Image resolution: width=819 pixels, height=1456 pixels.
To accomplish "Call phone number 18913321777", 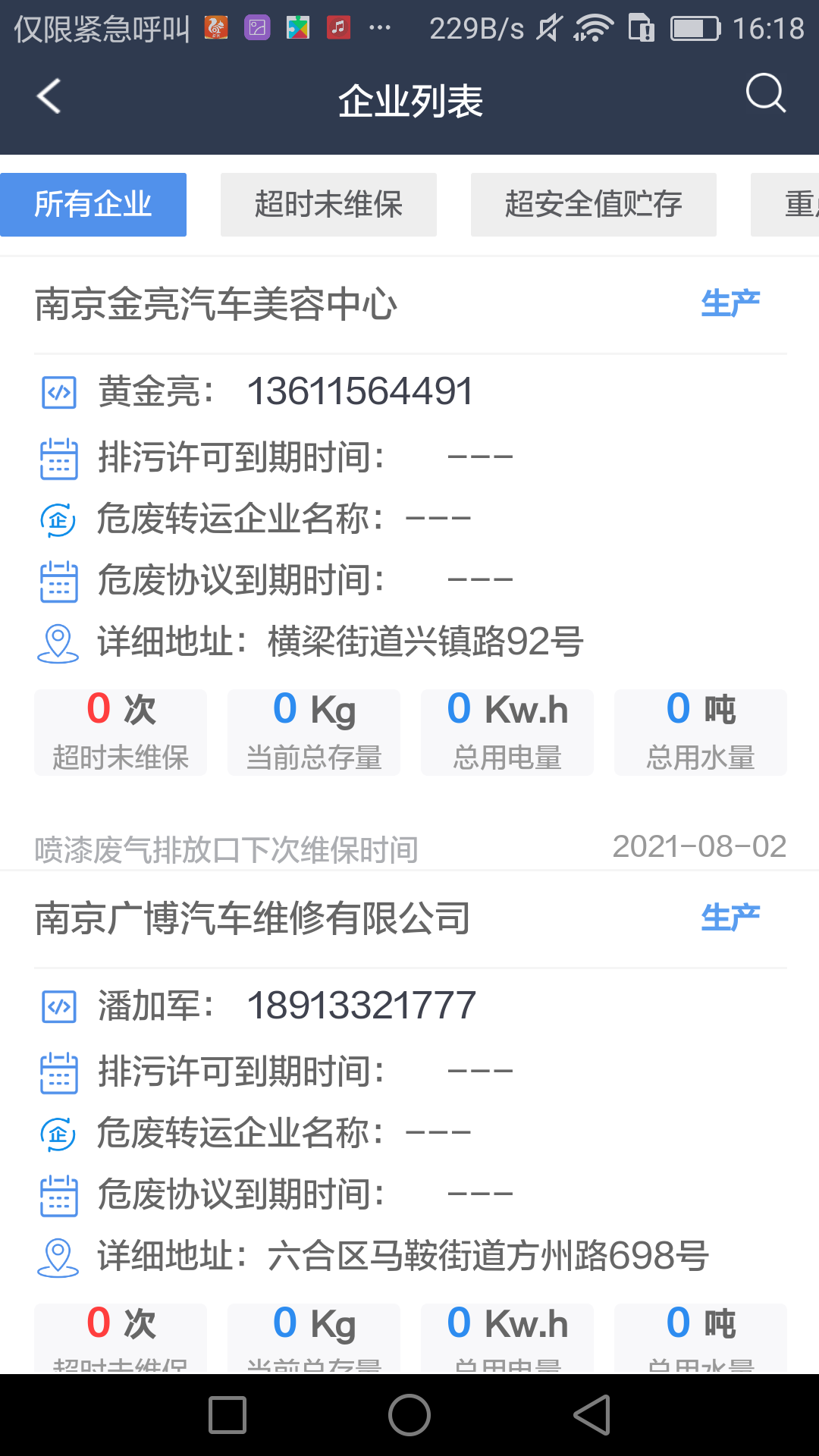I will tap(362, 1006).
